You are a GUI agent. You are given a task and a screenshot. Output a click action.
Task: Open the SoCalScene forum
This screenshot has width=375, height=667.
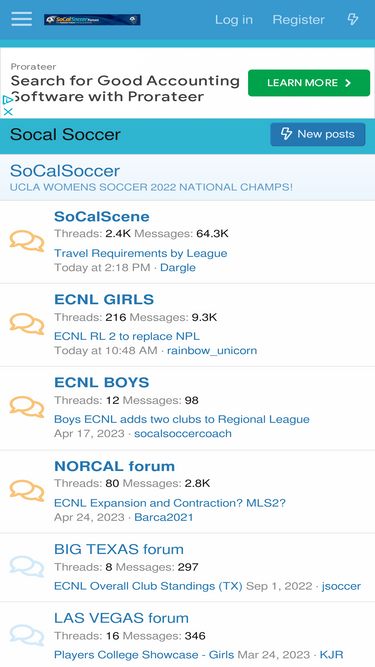tap(102, 217)
